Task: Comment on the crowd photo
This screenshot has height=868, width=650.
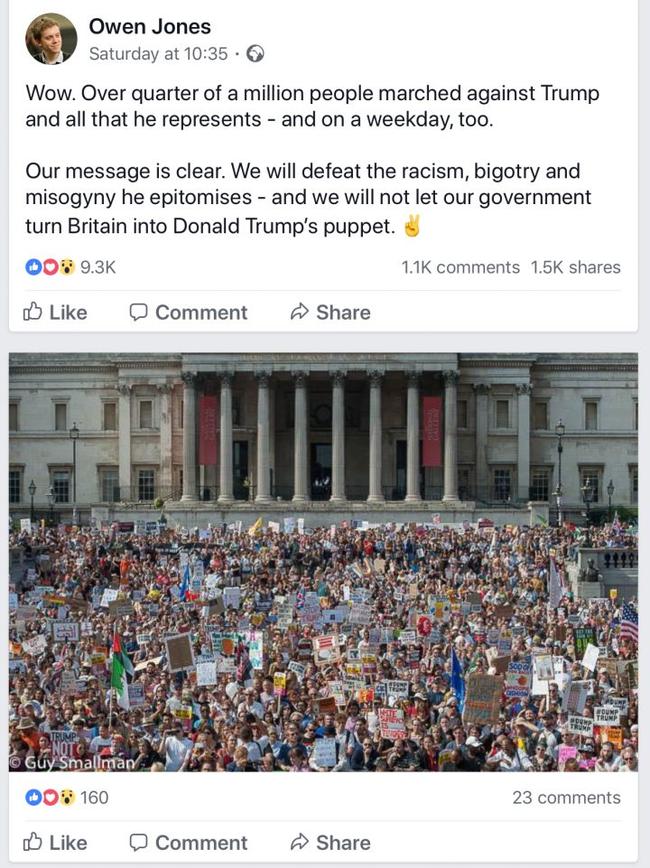Action: pos(188,842)
